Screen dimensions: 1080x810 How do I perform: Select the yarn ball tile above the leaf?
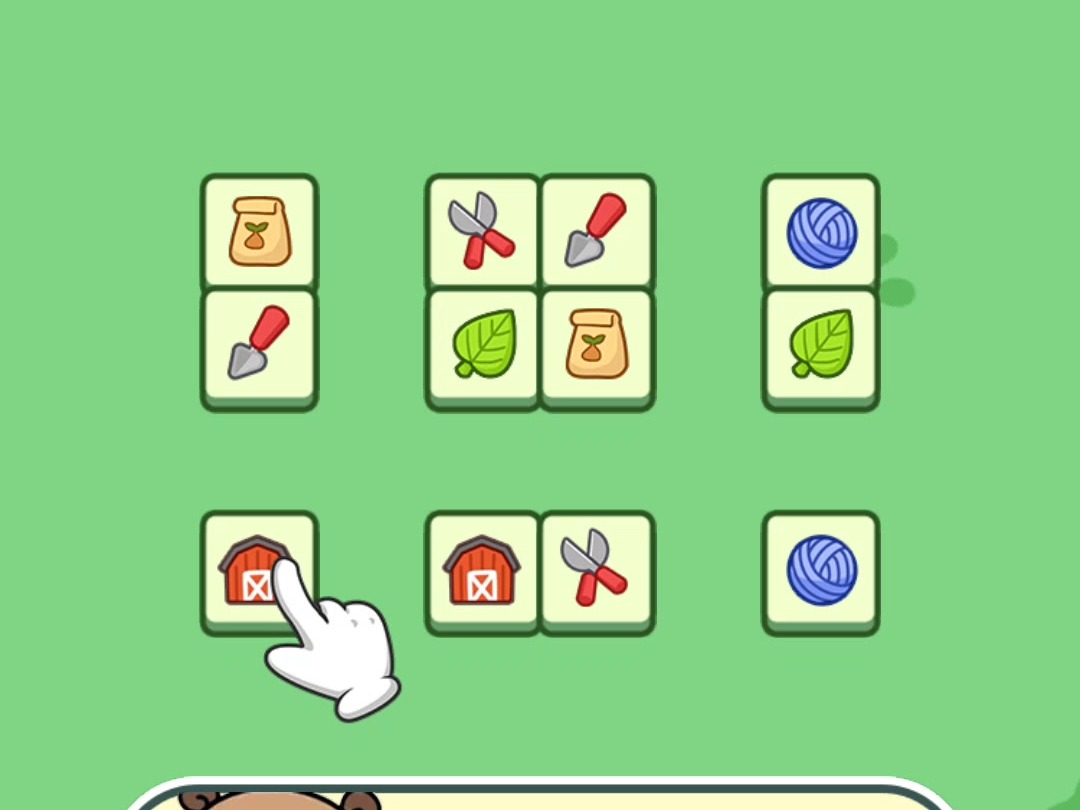tap(821, 233)
